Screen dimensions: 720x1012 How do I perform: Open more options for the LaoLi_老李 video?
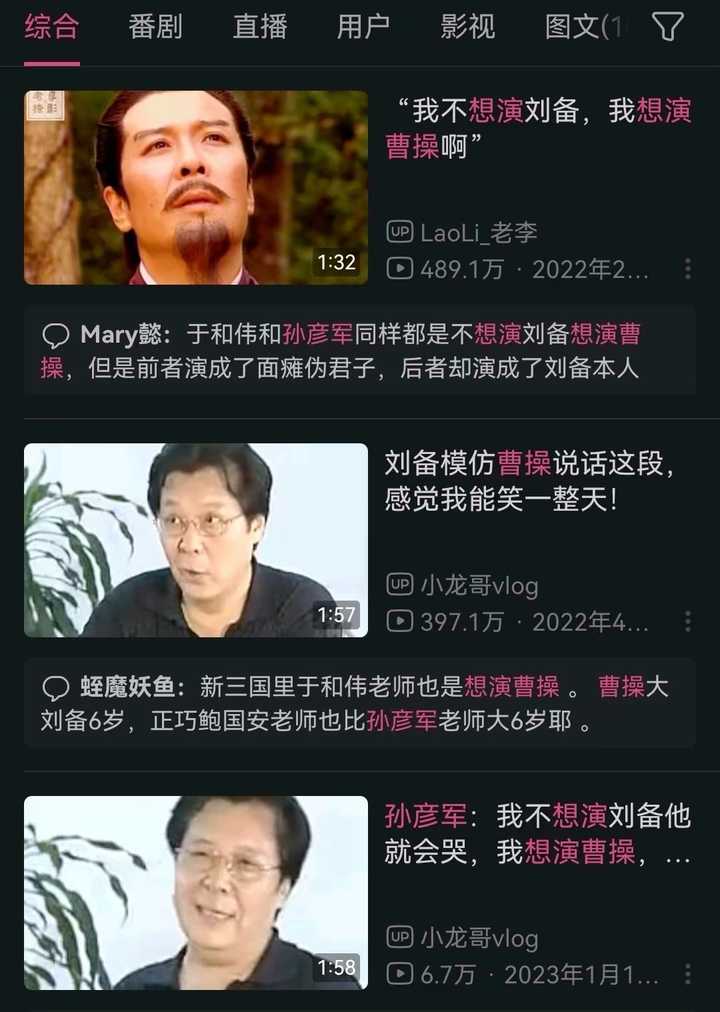tap(687, 269)
